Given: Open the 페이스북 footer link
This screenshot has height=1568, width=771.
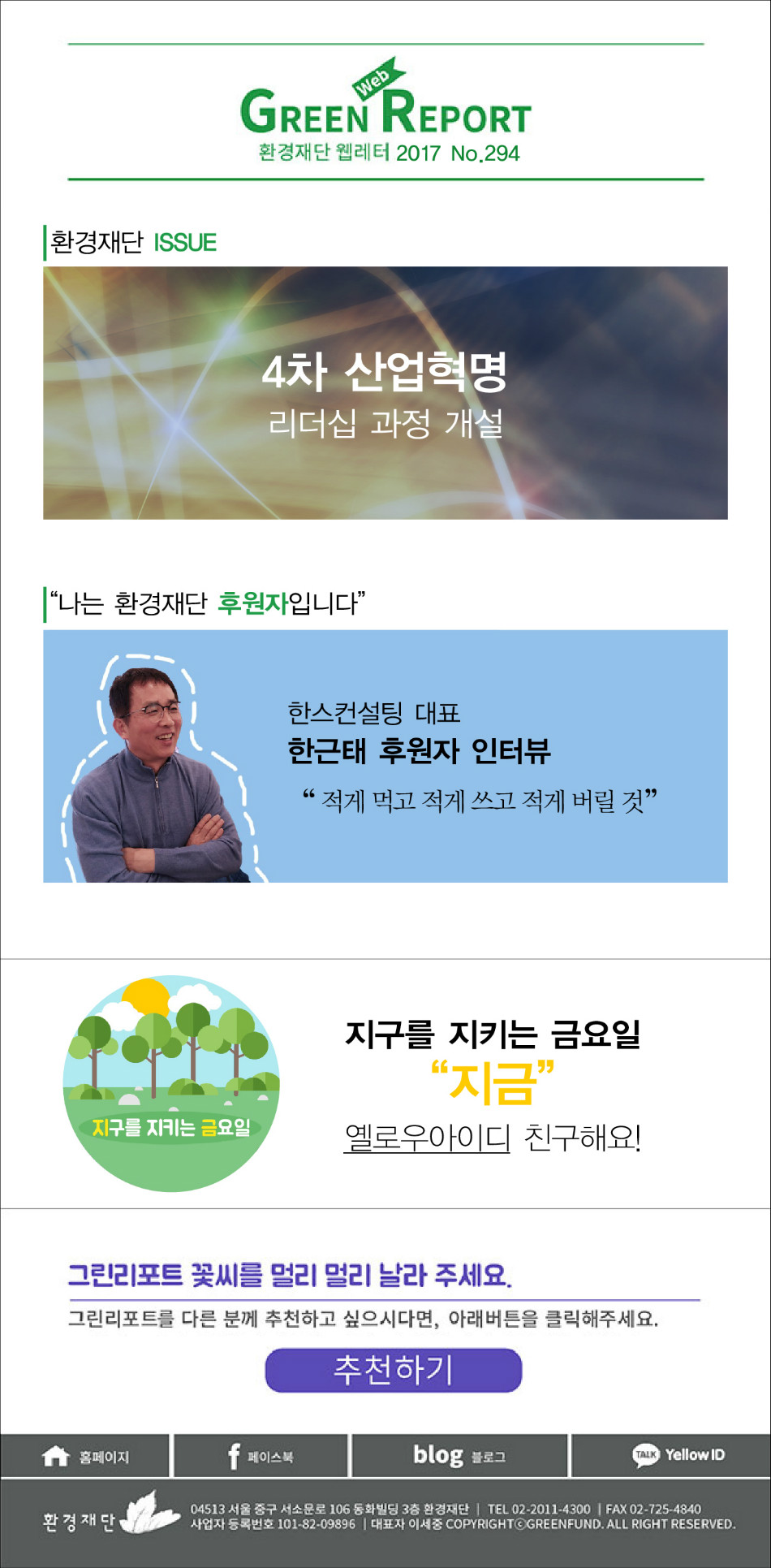Looking at the screenshot, I should click(x=261, y=1456).
